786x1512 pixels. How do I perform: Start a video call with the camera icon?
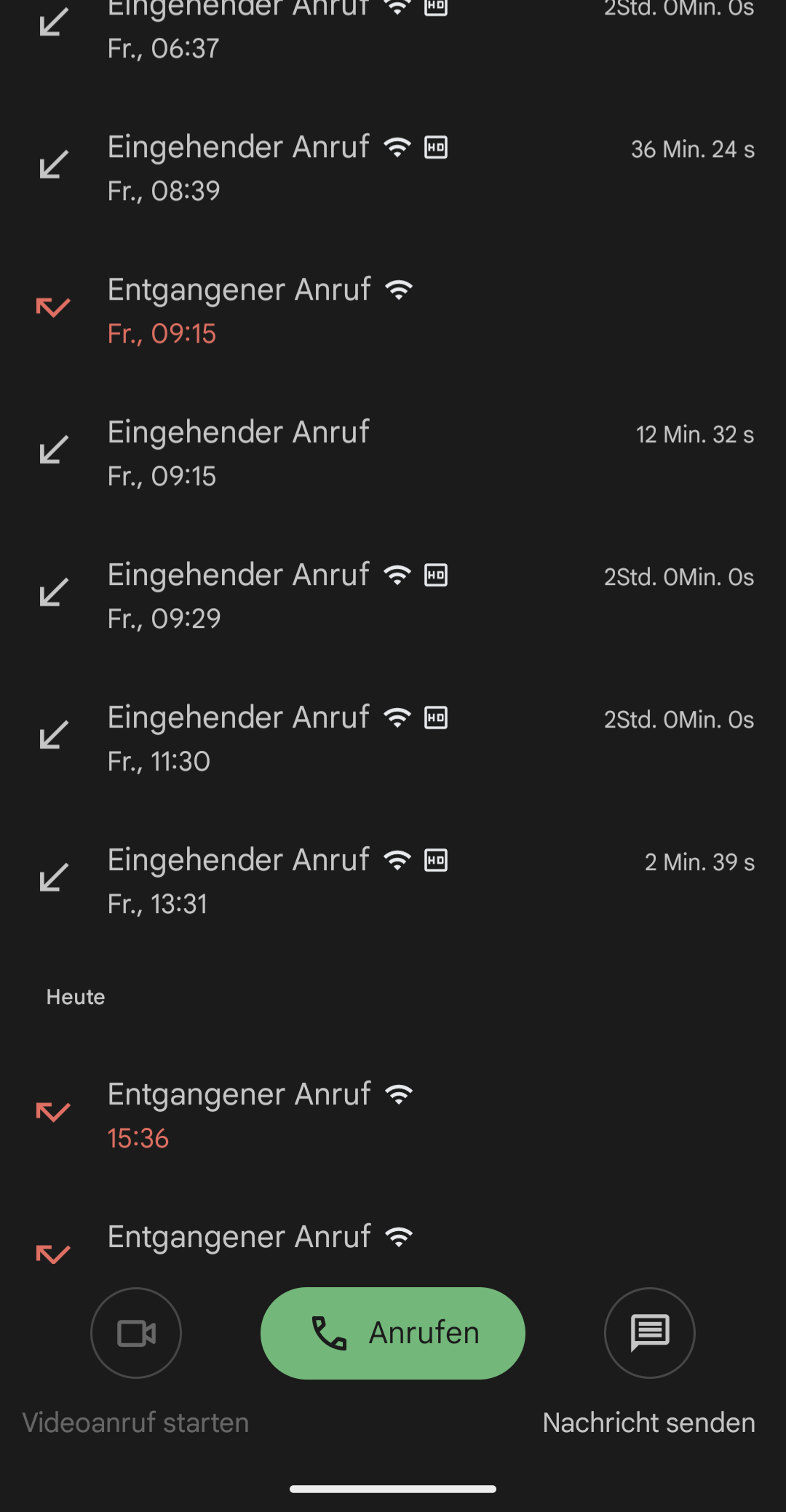click(136, 1332)
